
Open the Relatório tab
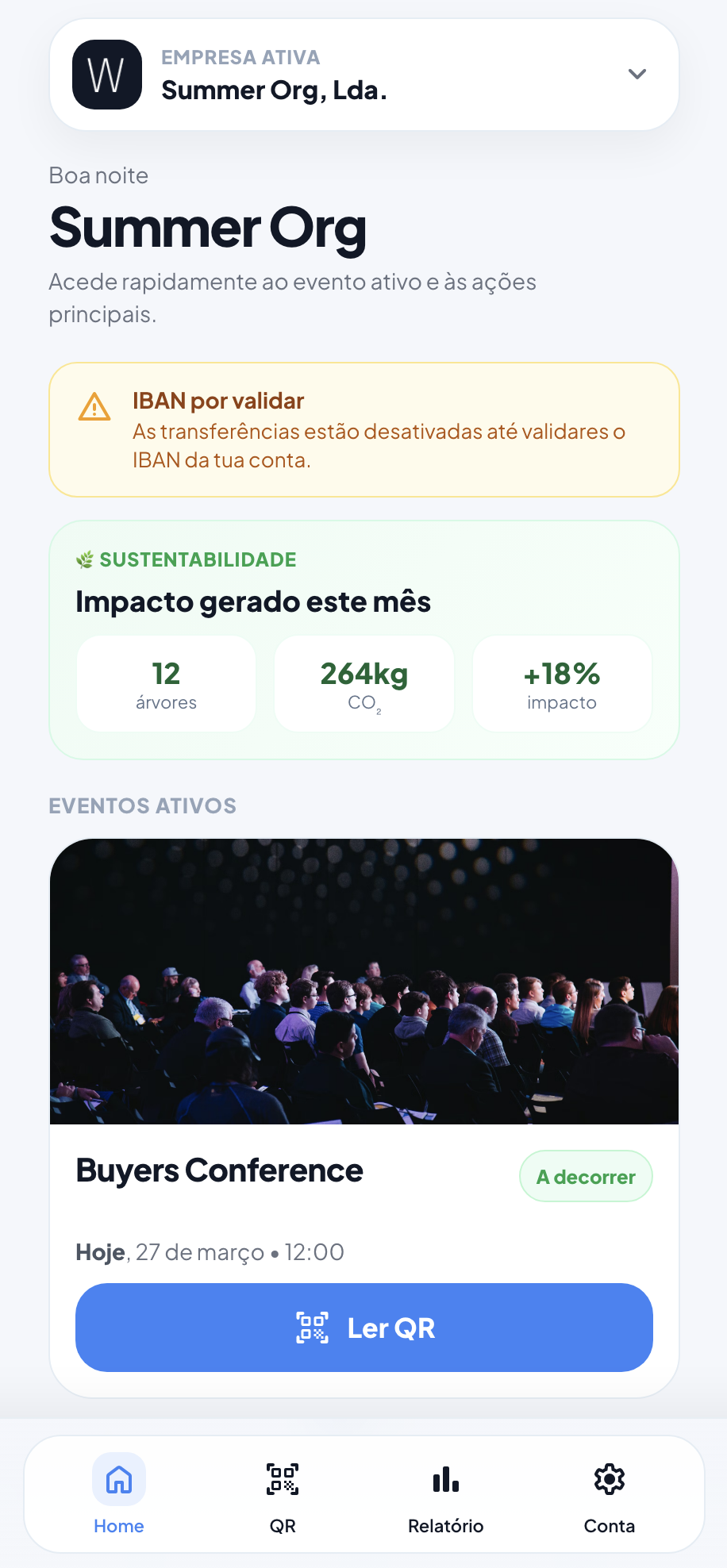tap(446, 1495)
